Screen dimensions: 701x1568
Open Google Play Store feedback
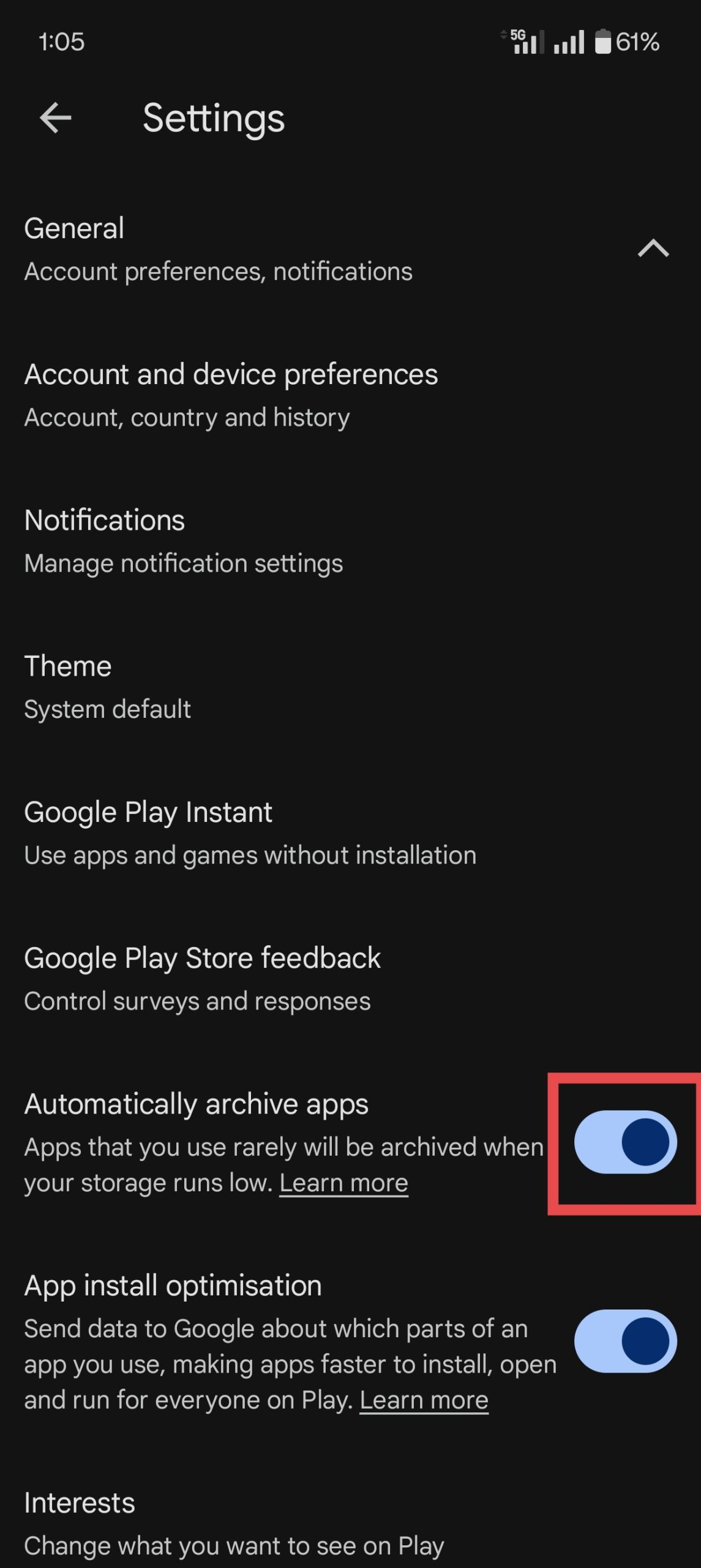coord(202,978)
